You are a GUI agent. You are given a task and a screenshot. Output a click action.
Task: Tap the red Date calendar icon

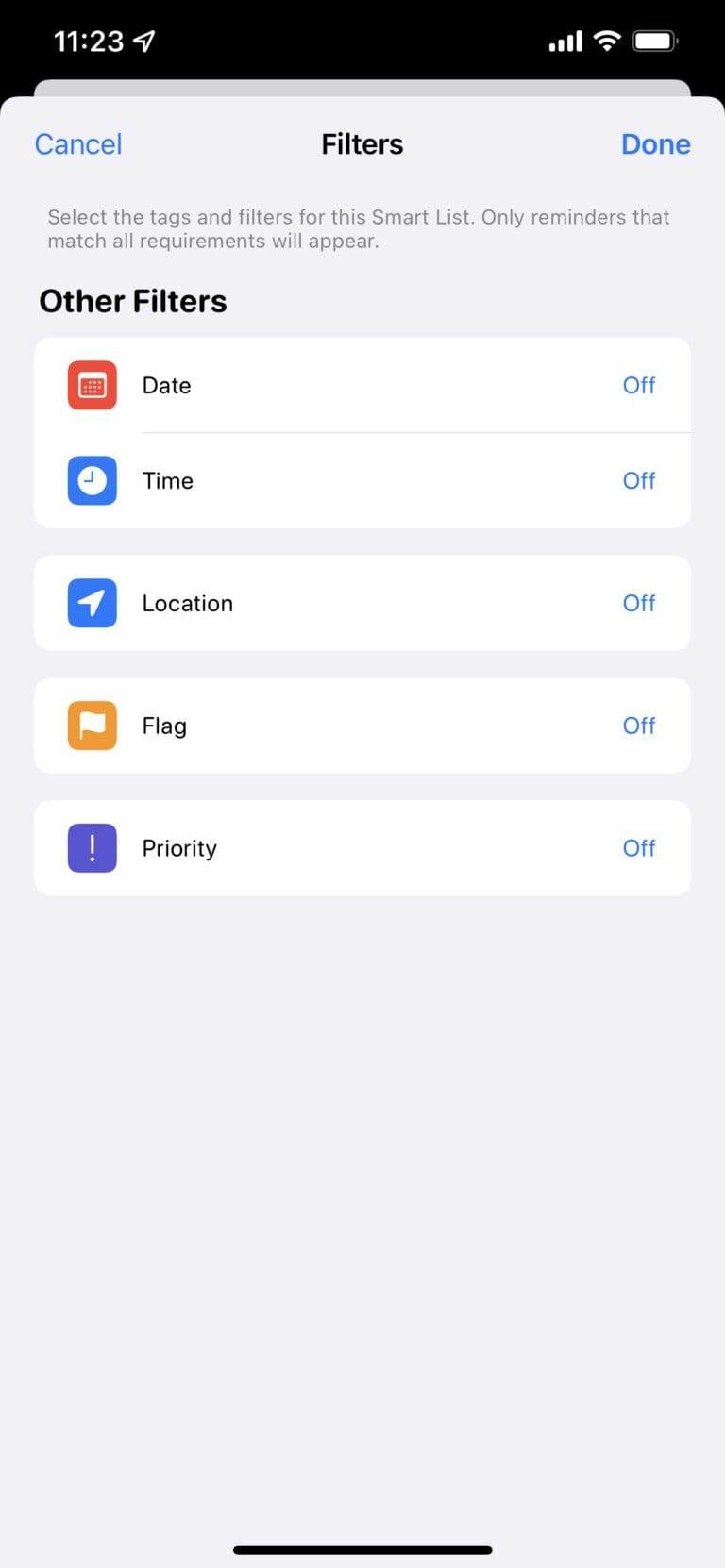(x=92, y=385)
